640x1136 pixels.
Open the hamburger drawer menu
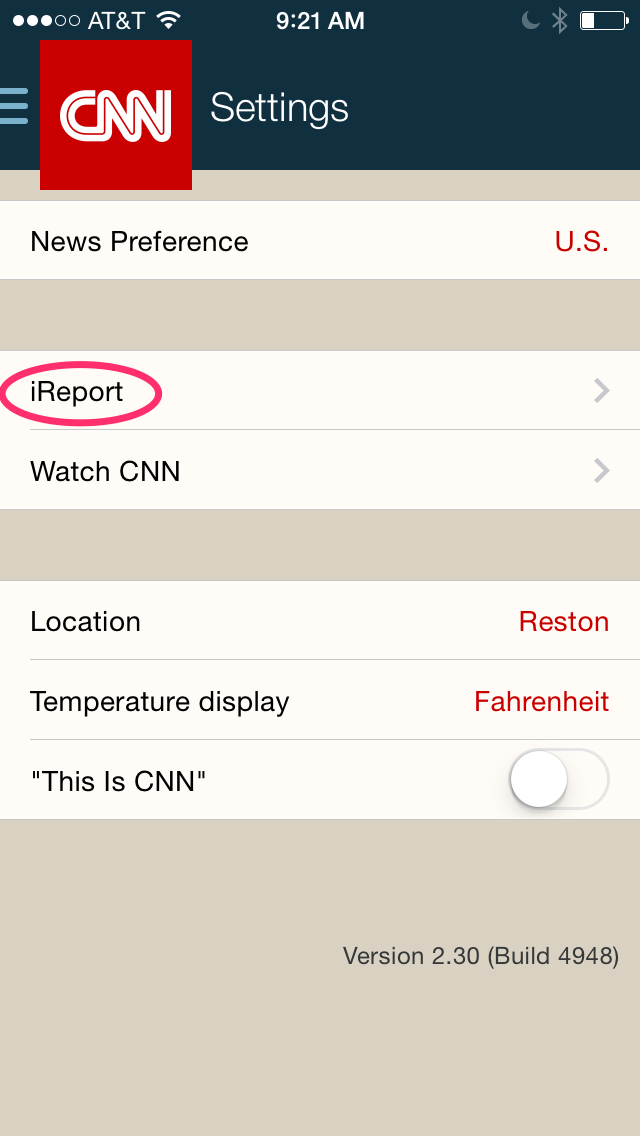[14, 106]
